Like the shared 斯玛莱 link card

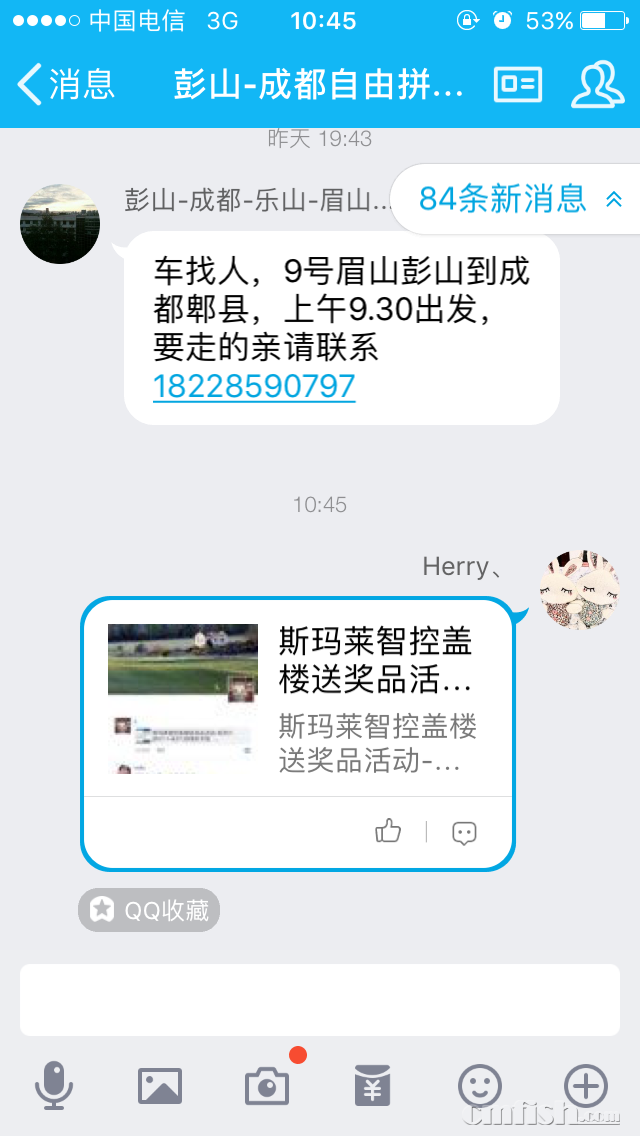[x=388, y=831]
